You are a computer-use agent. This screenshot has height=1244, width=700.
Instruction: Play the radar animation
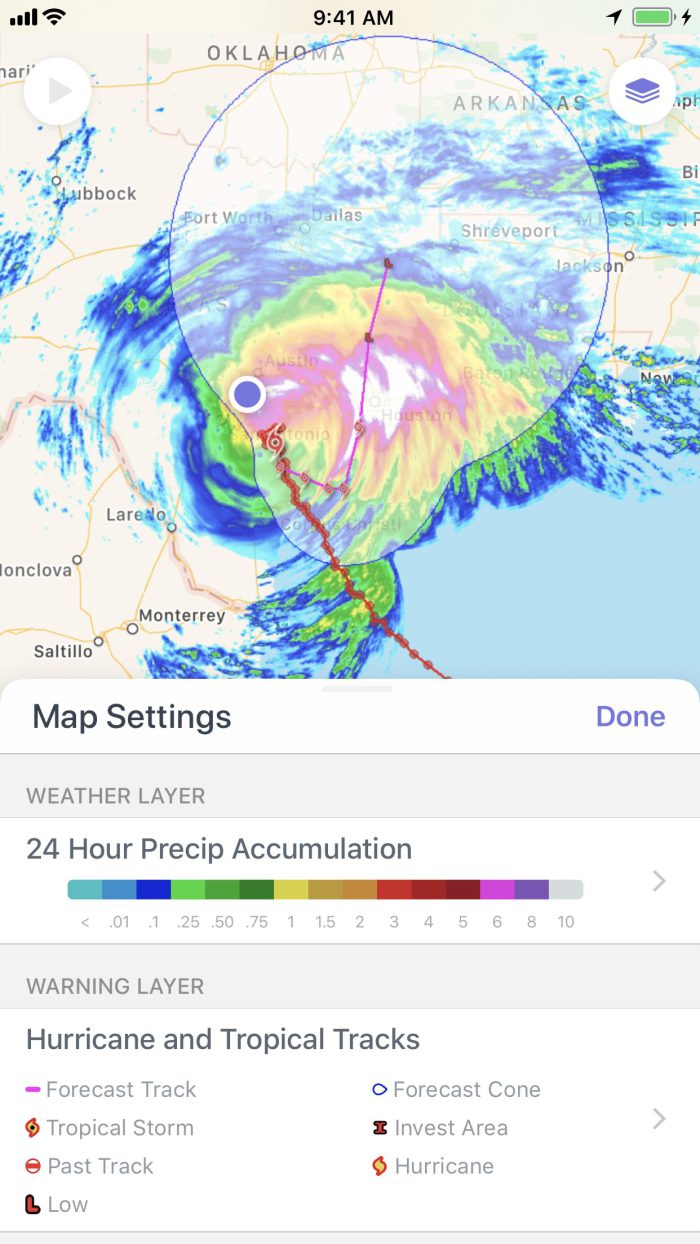58,92
